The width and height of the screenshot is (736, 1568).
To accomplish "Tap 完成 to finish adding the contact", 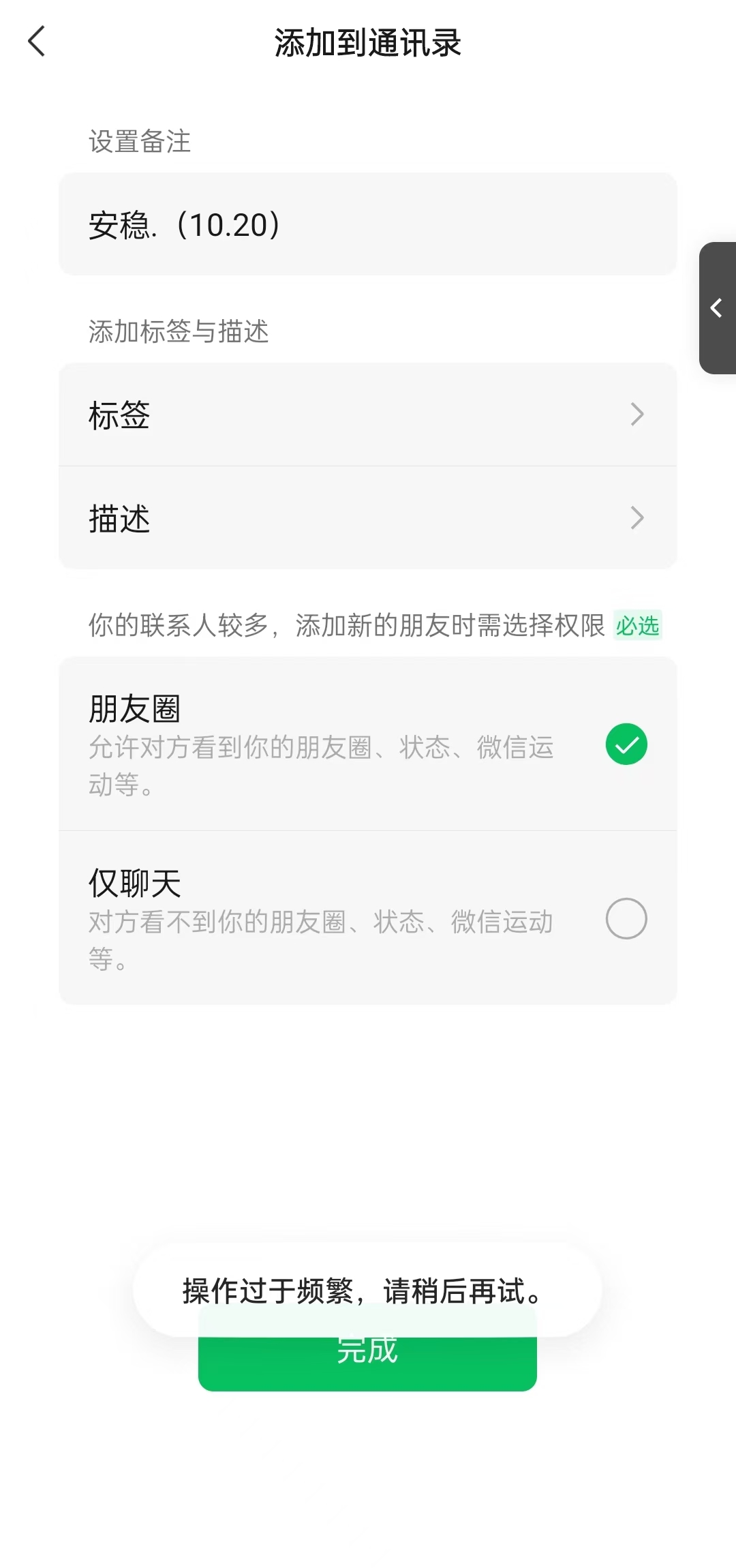I will (x=367, y=1352).
